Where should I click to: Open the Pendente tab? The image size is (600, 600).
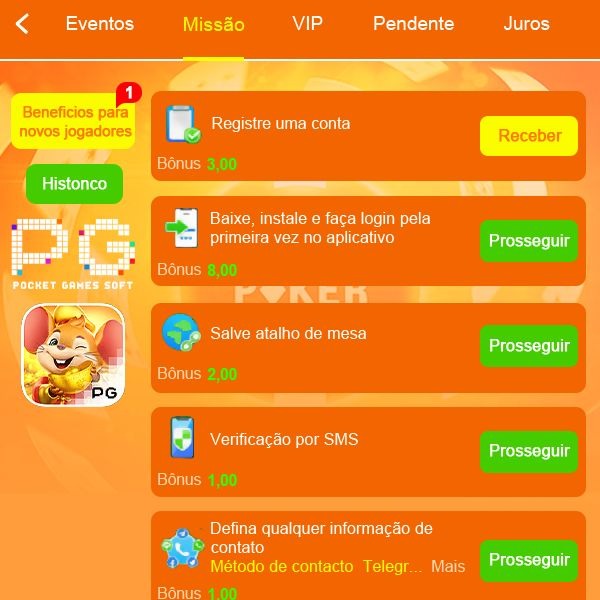point(413,24)
